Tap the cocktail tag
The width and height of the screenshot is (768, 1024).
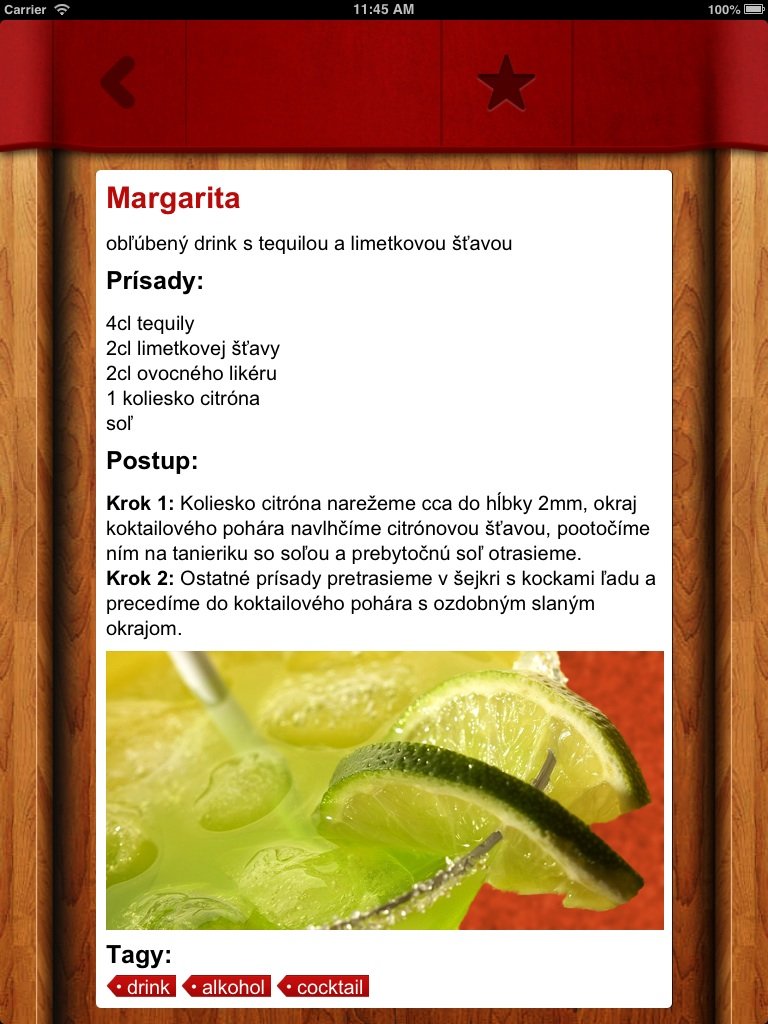pos(324,987)
